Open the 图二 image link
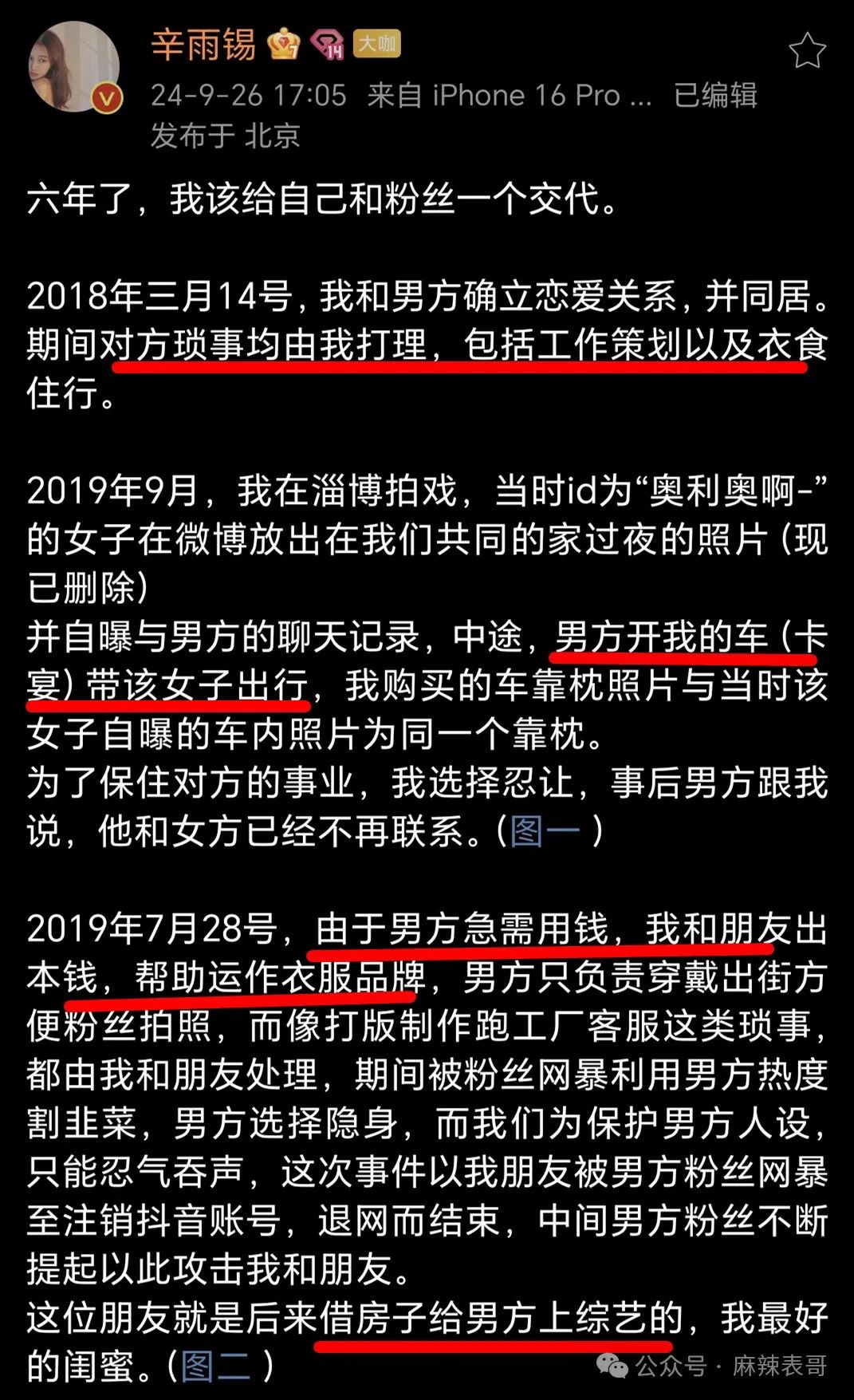Viewport: 854px width, 1400px height. [216, 1365]
